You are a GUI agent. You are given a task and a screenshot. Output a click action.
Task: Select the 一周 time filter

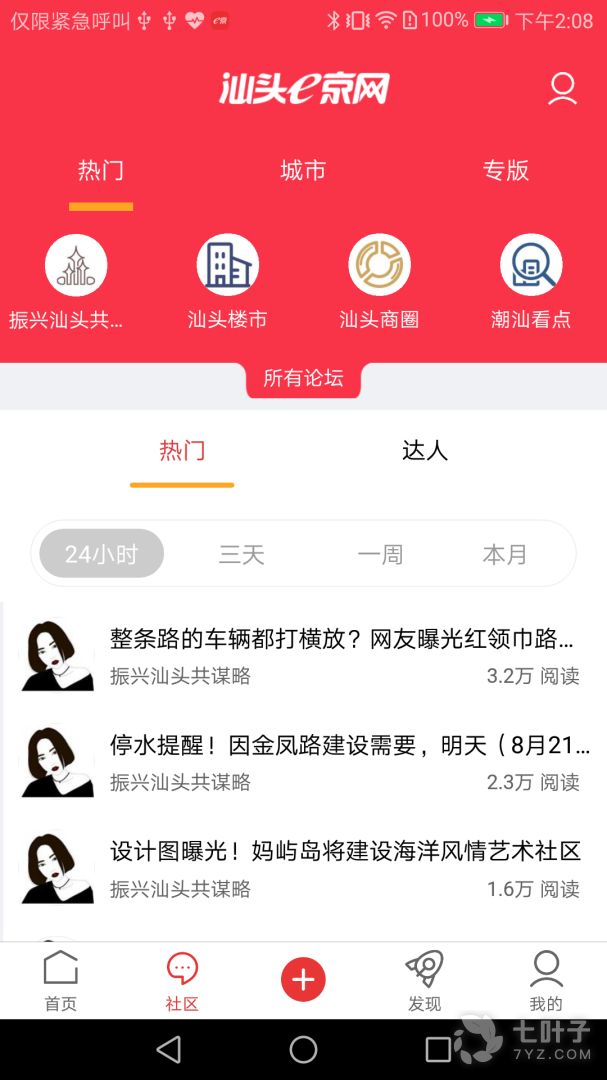[380, 554]
